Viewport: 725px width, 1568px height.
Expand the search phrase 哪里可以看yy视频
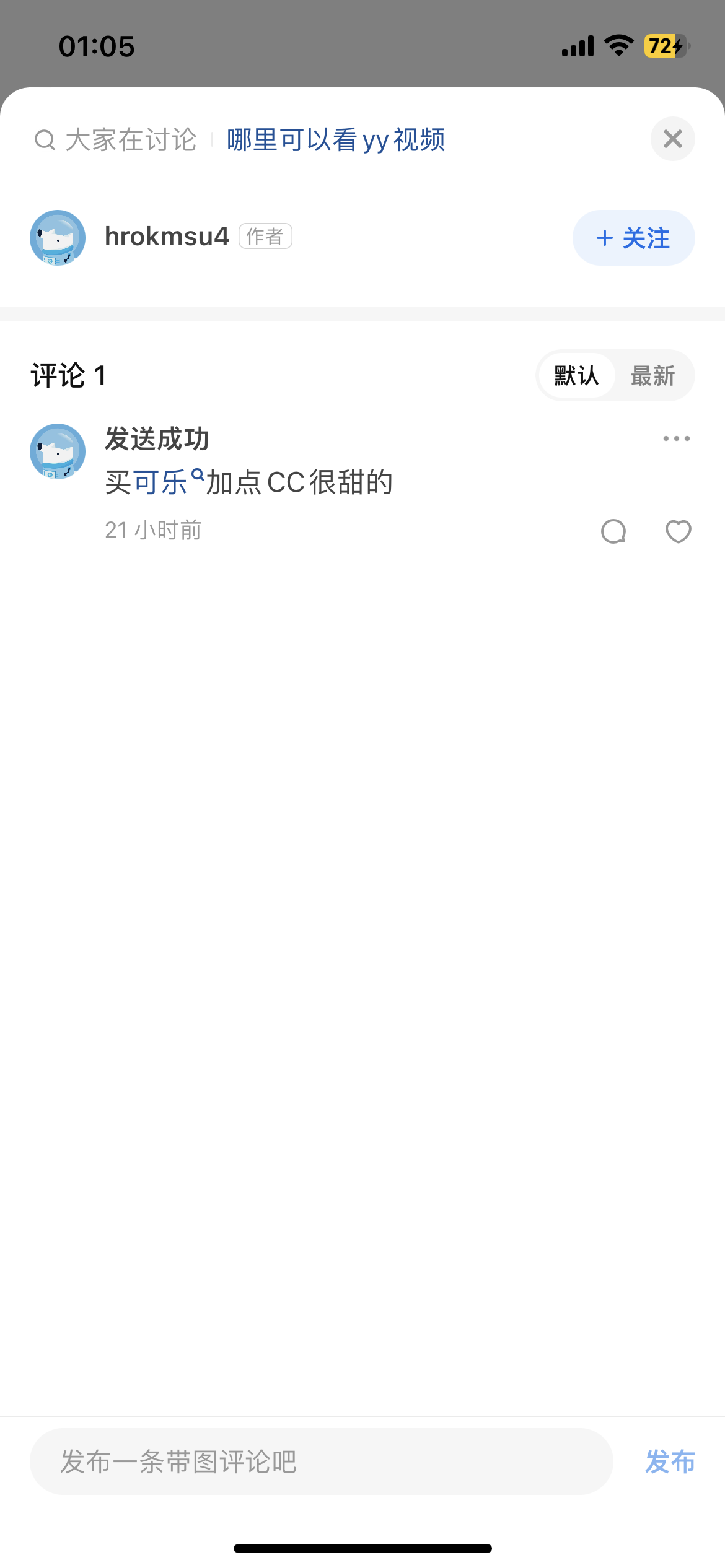(335, 140)
